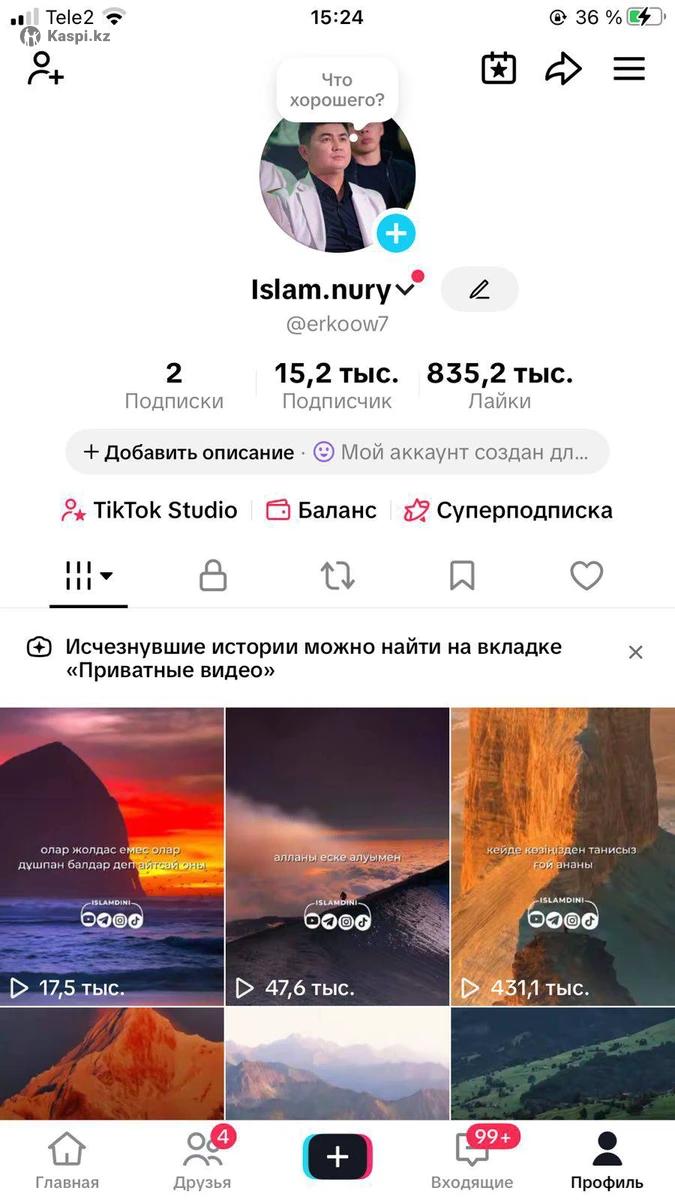The height and width of the screenshot is (1200, 675).
Task: Open Входящие inbox tab
Action: point(472,1160)
